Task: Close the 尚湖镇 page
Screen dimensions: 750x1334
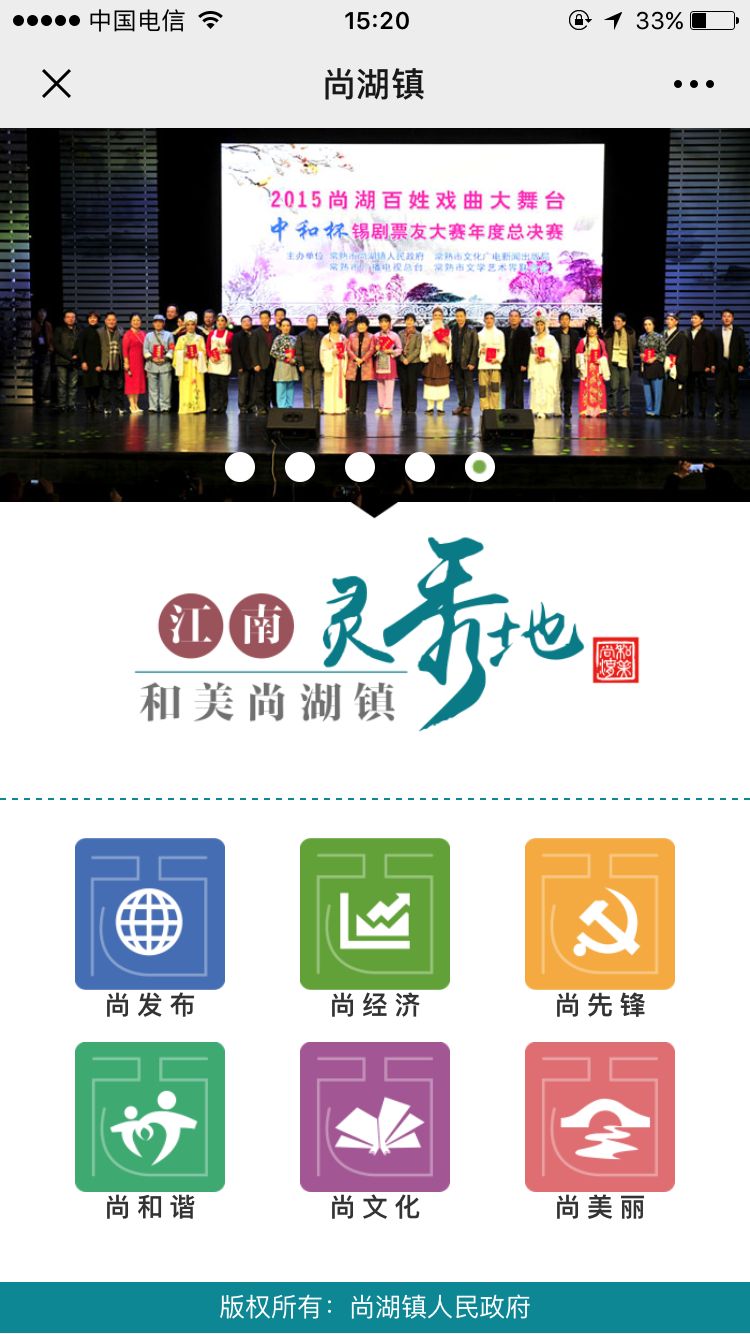Action: [x=56, y=84]
